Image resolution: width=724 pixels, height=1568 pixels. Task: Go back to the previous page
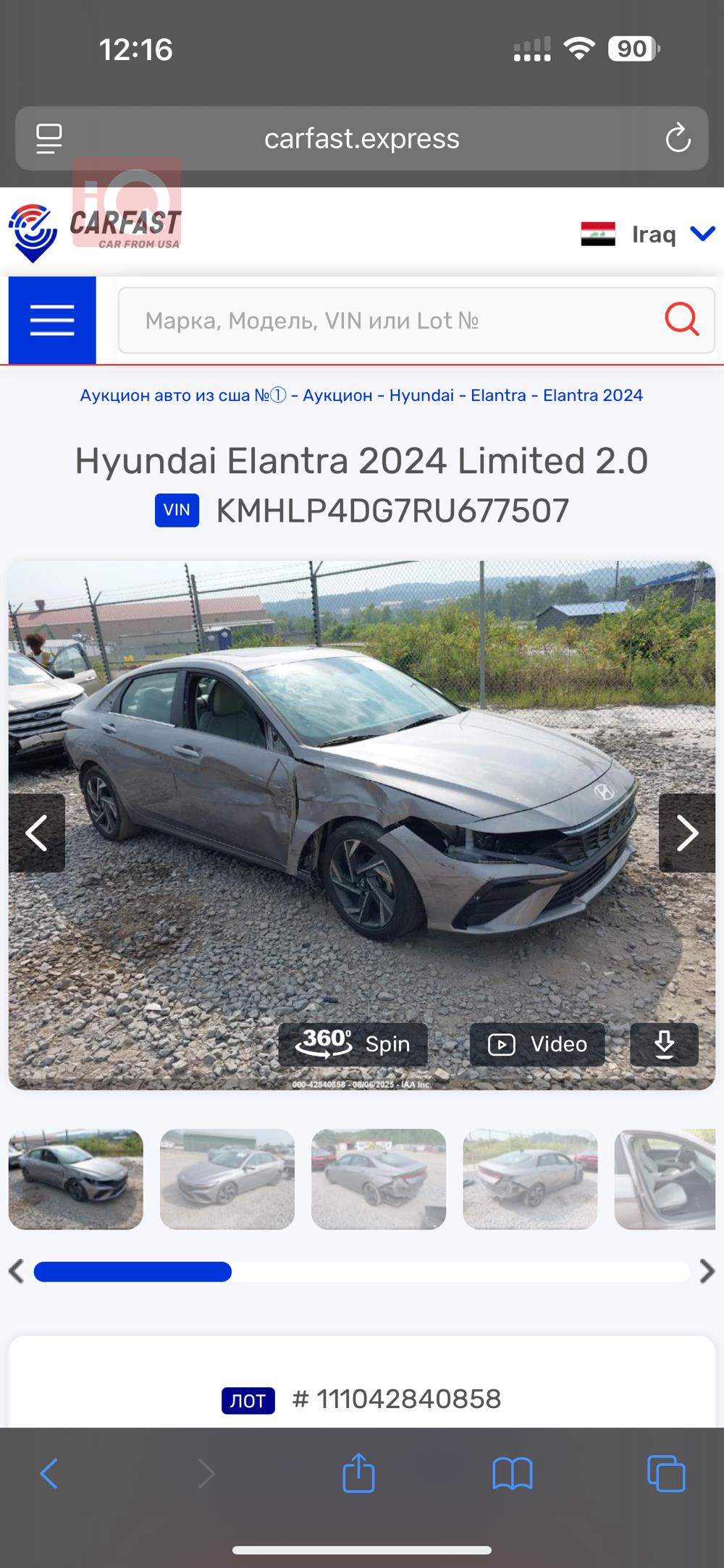[x=49, y=1473]
